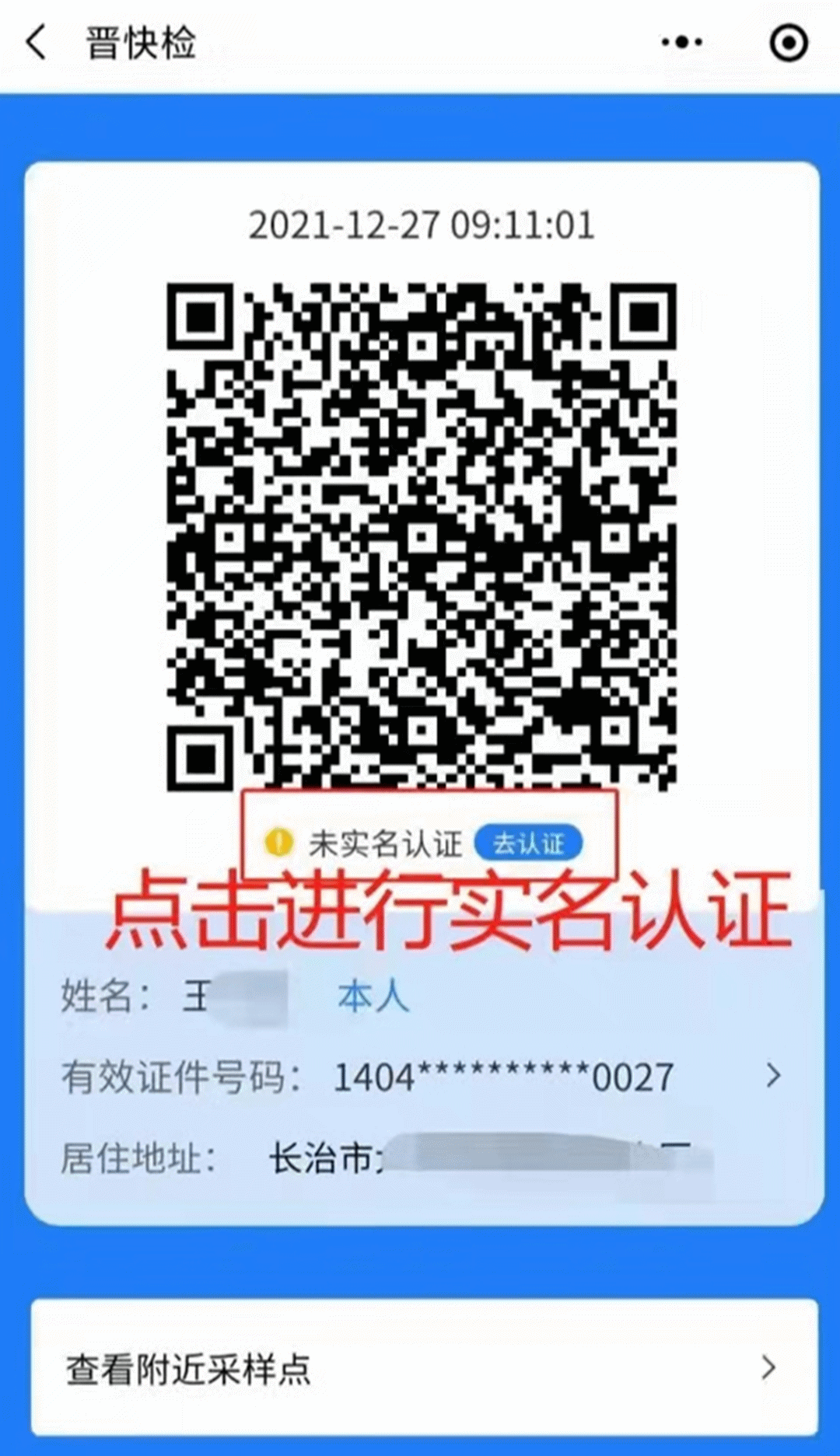This screenshot has height=1456, width=840.
Task: Go back from the 晋快检 page
Action: (37, 42)
